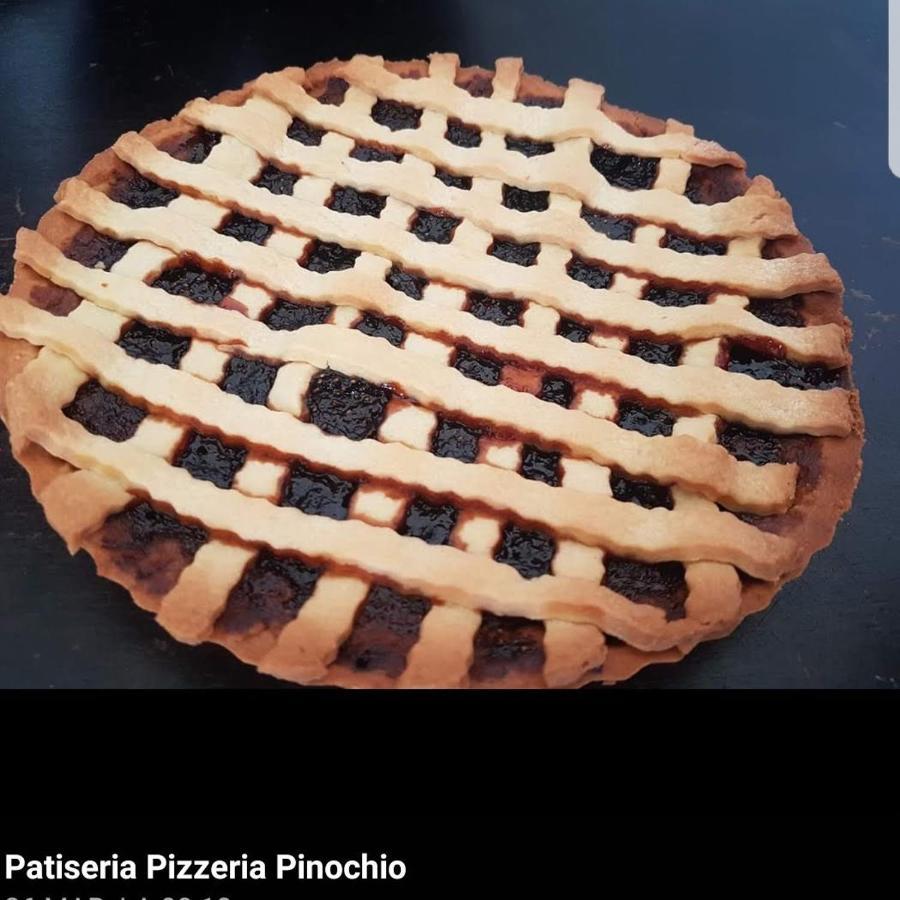Viewport: 900px width, 900px height.
Task: Open the Patiseria Pizzeria Pinochio page
Action: (205, 866)
